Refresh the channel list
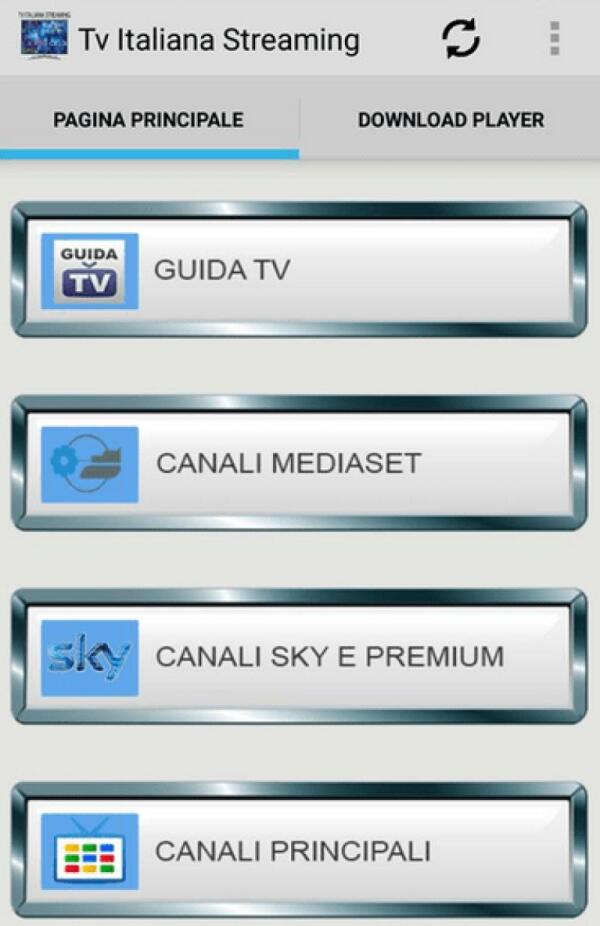The width and height of the screenshot is (600, 926). pyautogui.click(x=461, y=39)
